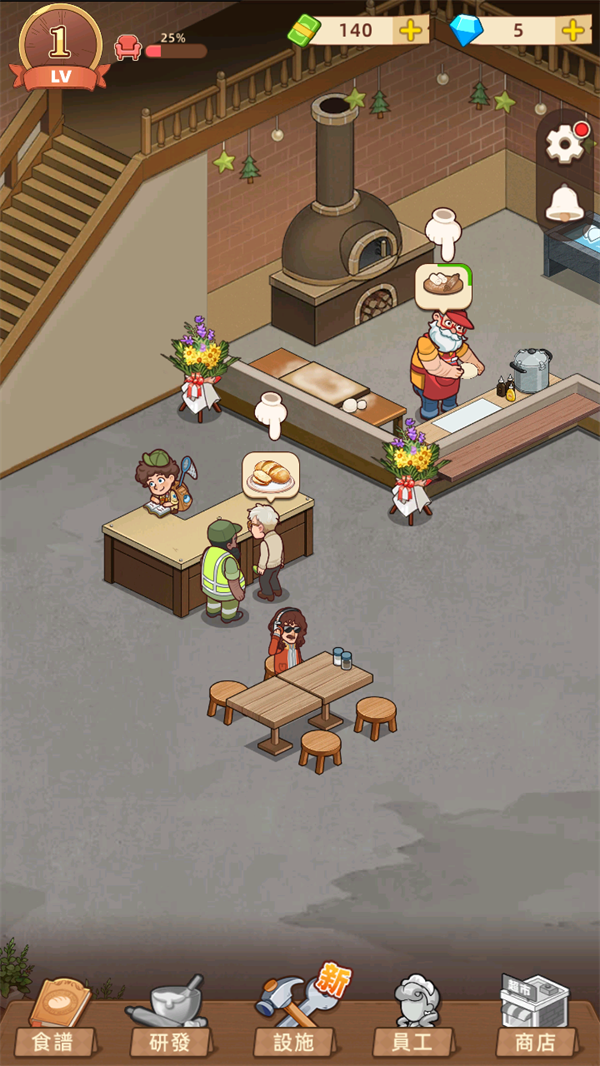Tap the pointing hand near the counter
Viewport: 600px width, 1066px height.
[x=271, y=413]
